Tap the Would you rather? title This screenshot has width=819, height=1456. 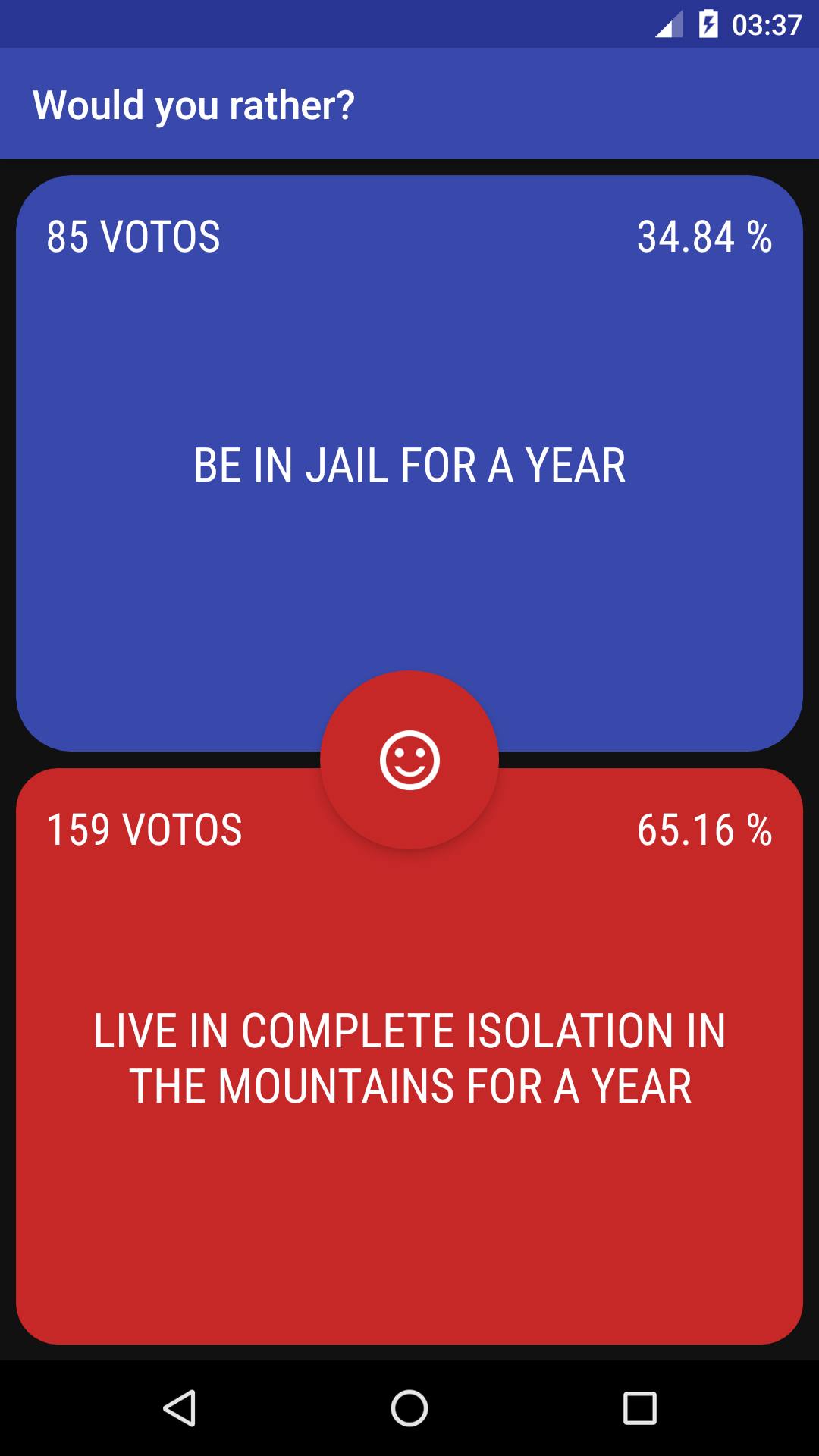(x=194, y=104)
